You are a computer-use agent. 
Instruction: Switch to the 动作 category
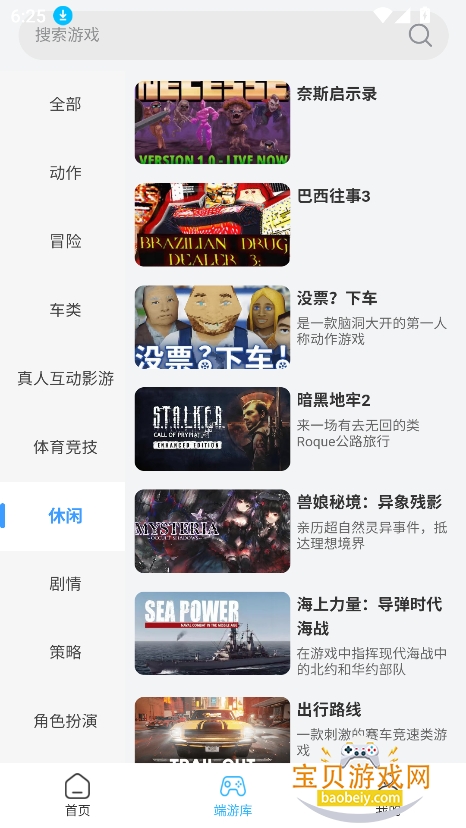point(65,173)
